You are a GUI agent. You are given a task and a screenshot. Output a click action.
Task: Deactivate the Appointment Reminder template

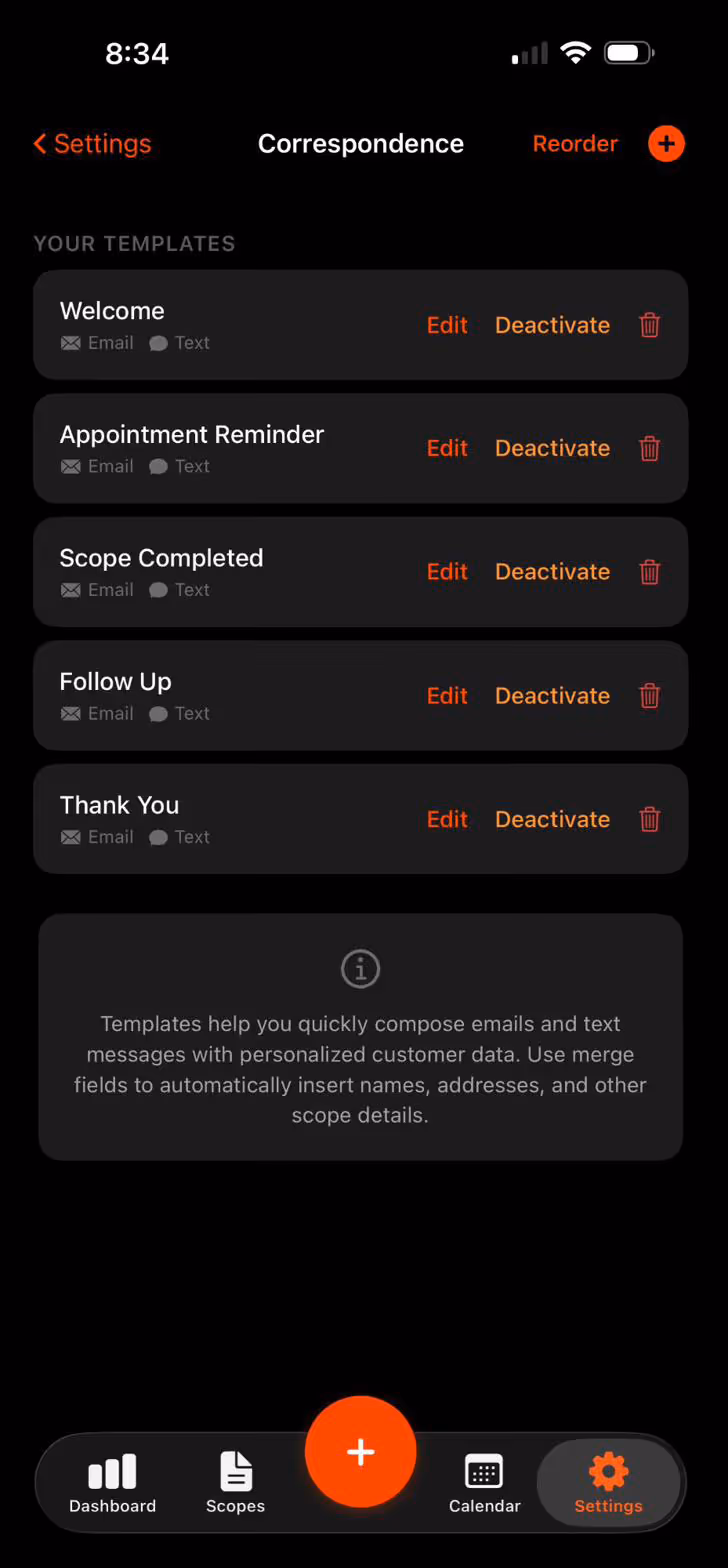(552, 449)
